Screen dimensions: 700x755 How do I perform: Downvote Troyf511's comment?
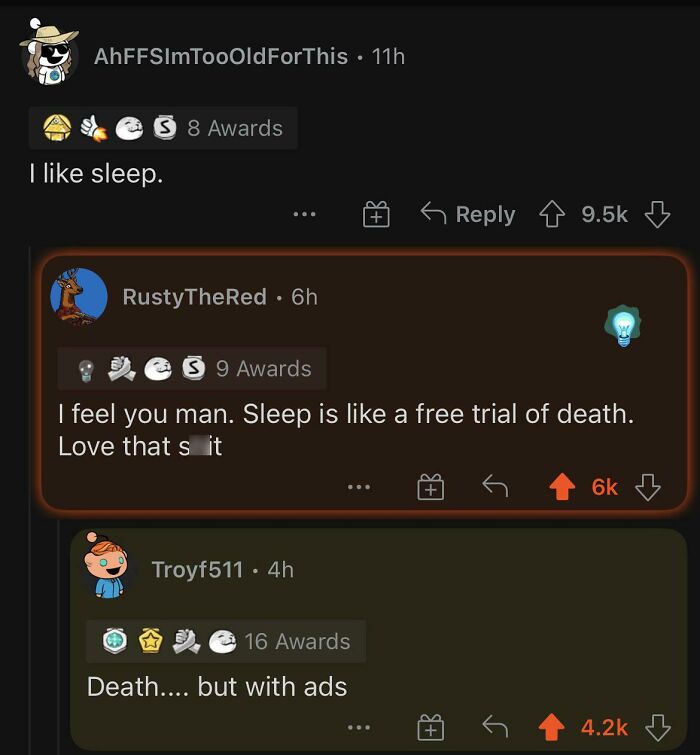656,728
